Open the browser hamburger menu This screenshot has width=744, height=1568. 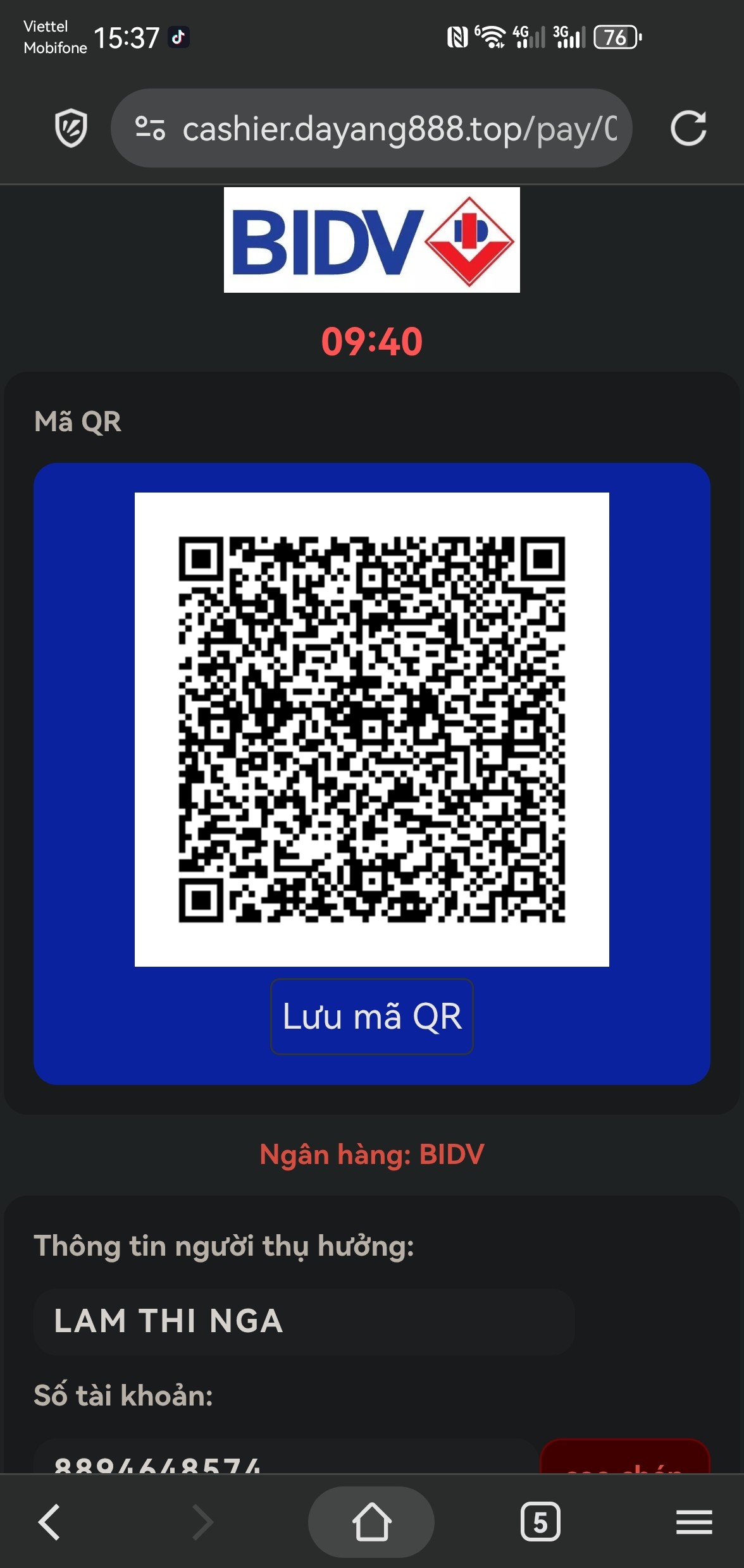694,1521
